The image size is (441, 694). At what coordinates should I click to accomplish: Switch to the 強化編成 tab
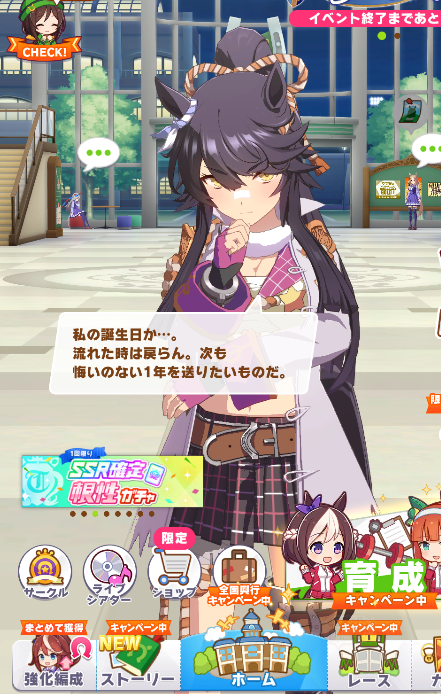(54, 659)
